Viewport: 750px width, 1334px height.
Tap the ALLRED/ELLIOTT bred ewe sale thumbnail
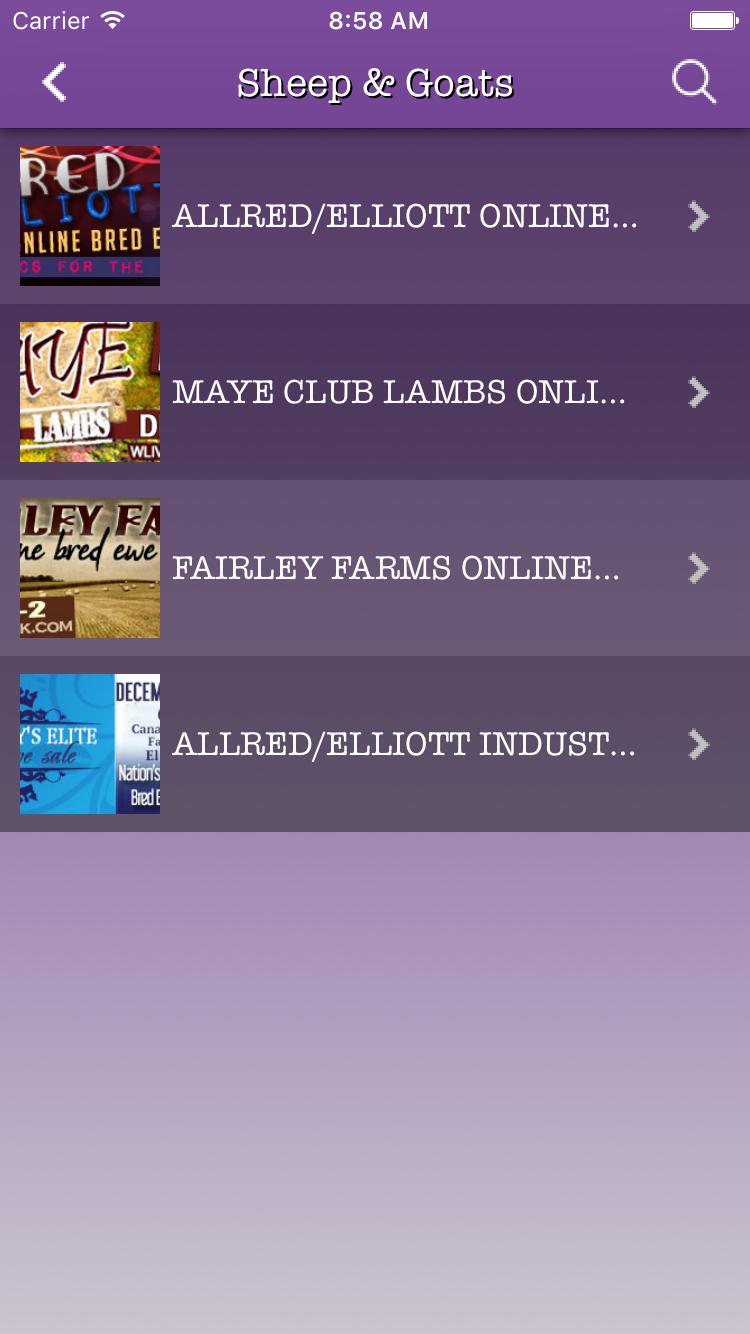coord(89,216)
